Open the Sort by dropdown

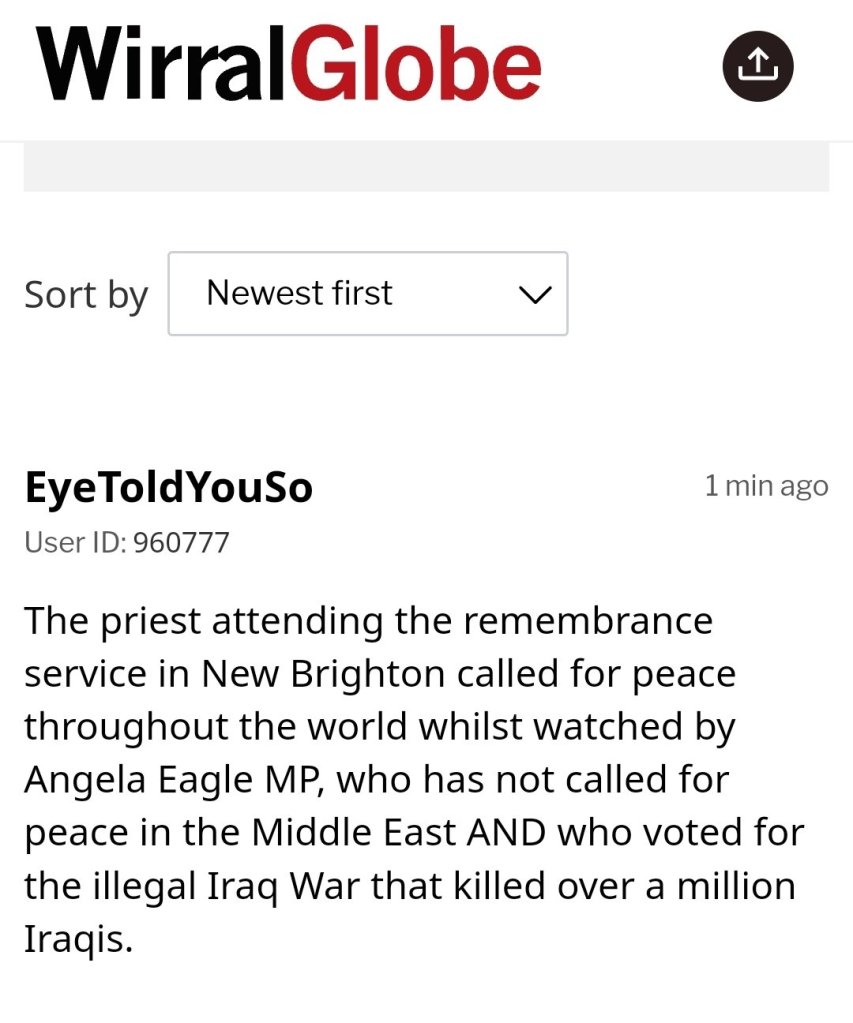tap(368, 294)
